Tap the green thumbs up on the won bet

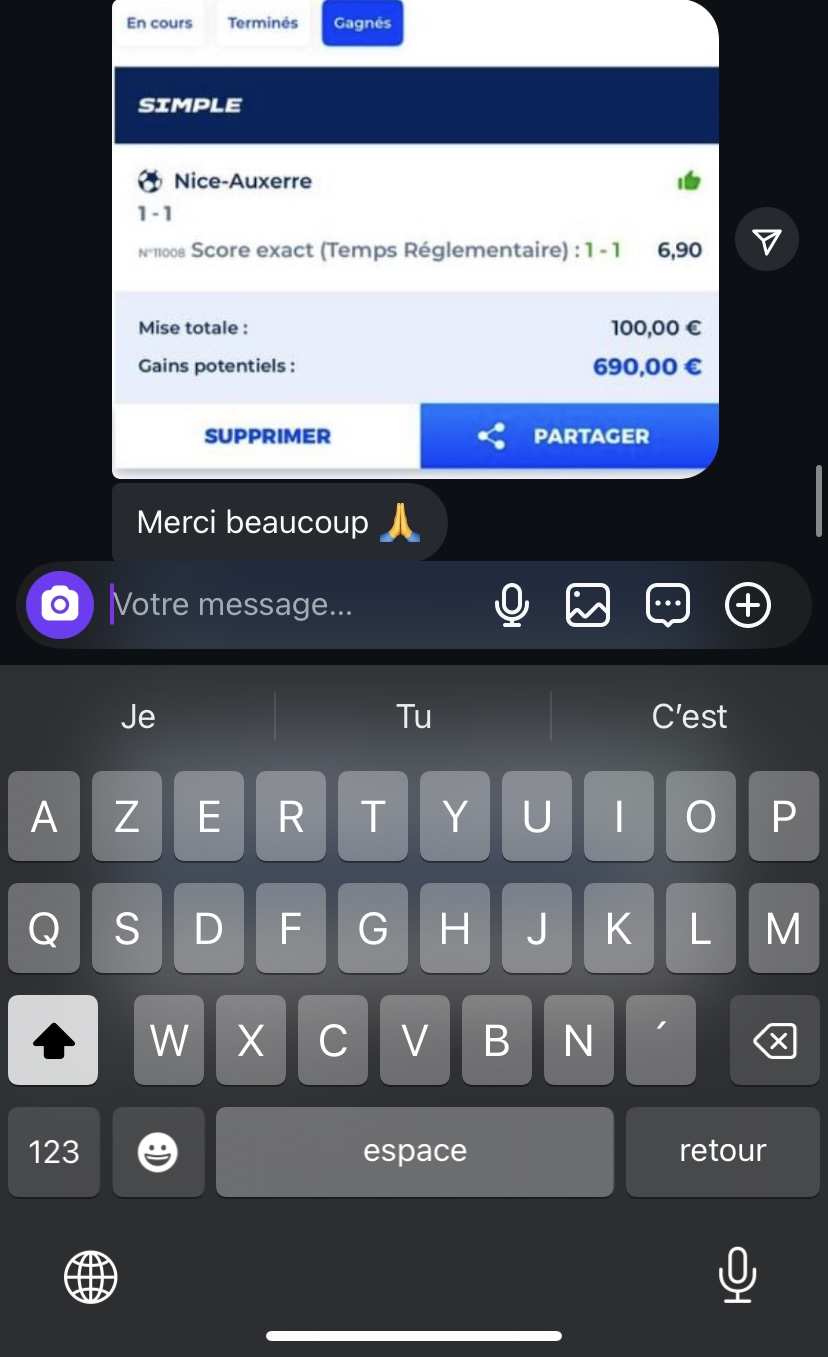click(x=688, y=181)
